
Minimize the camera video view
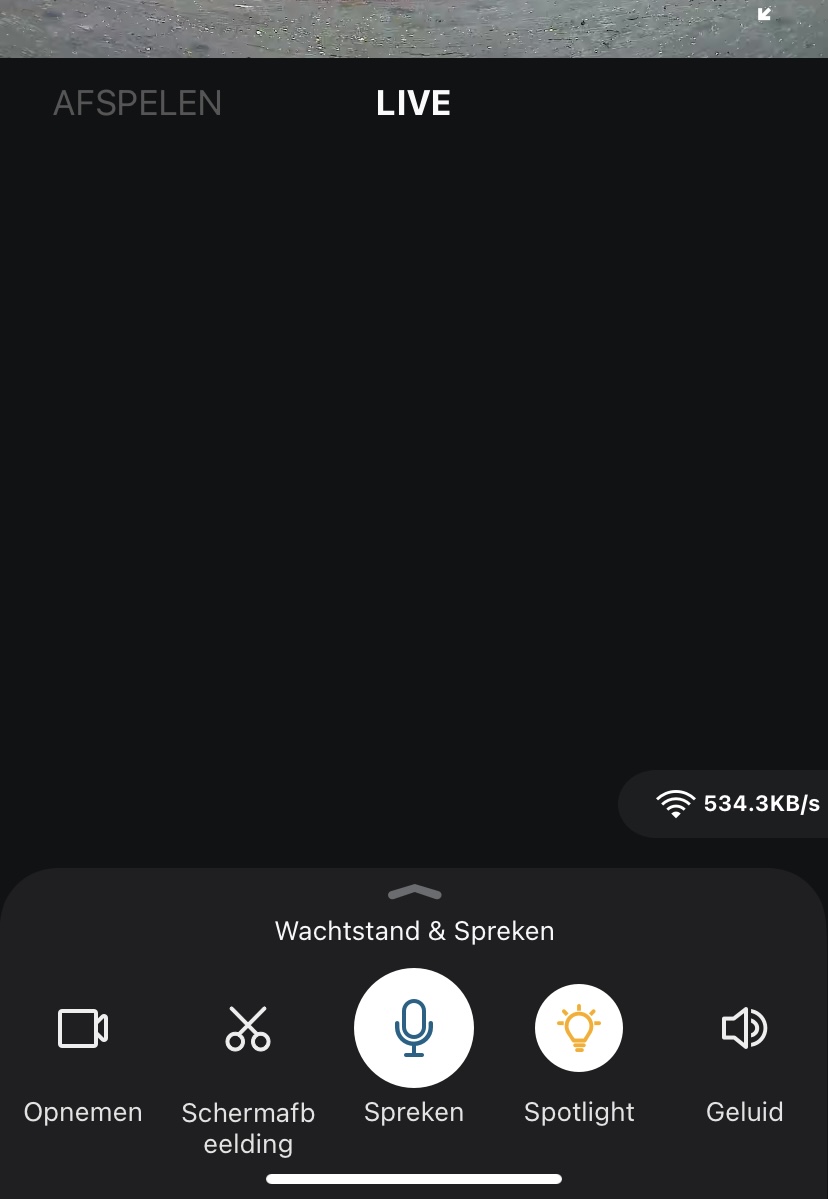[764, 14]
